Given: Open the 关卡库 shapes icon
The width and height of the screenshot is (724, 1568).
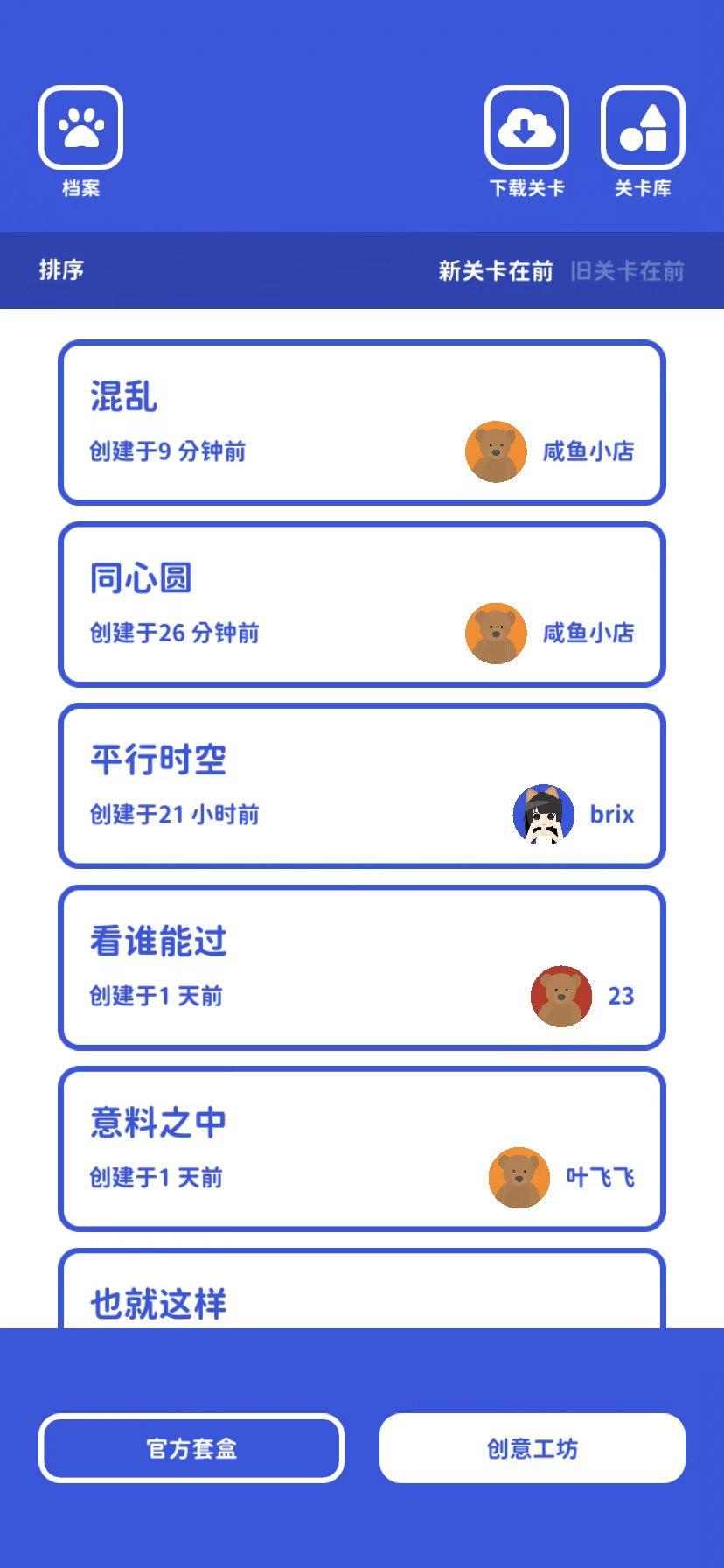Looking at the screenshot, I should (643, 127).
